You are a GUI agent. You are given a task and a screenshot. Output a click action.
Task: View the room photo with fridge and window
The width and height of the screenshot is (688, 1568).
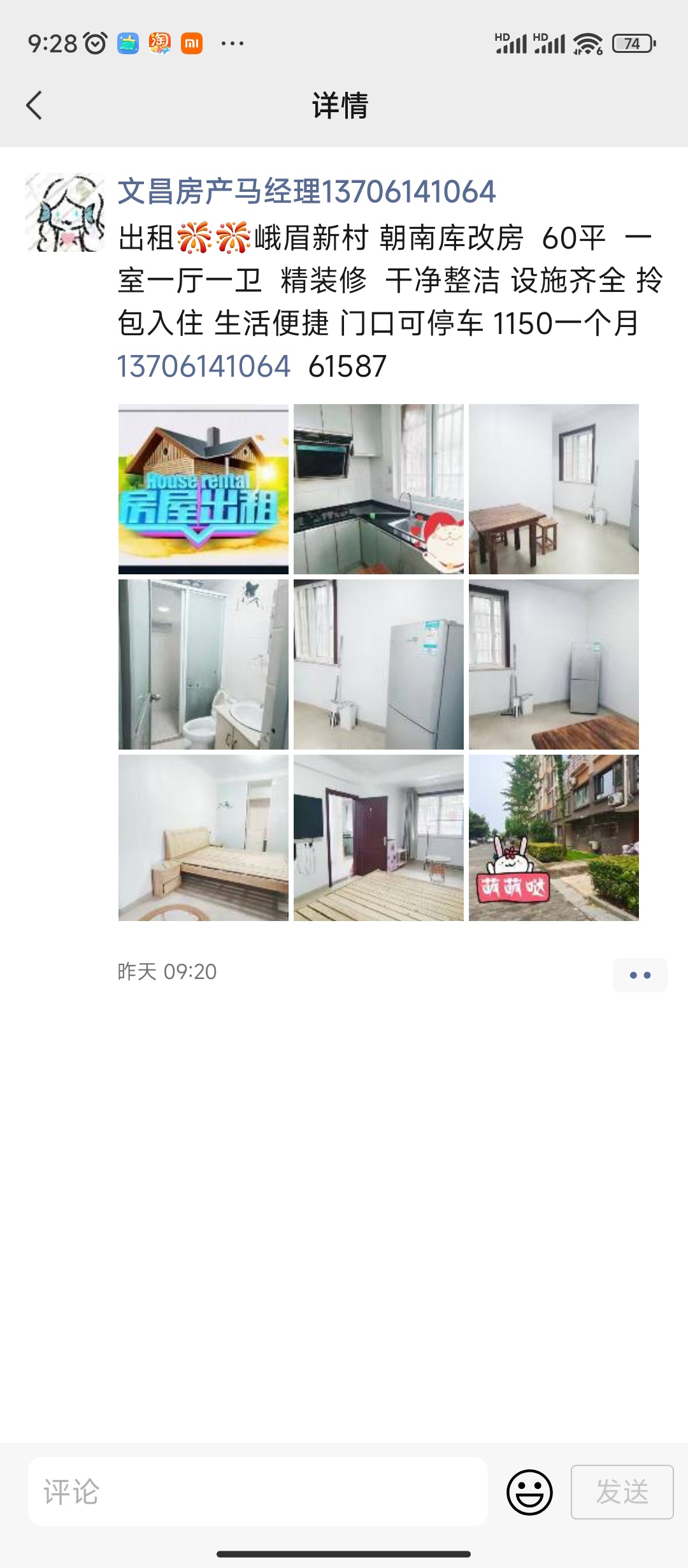pos(554,664)
